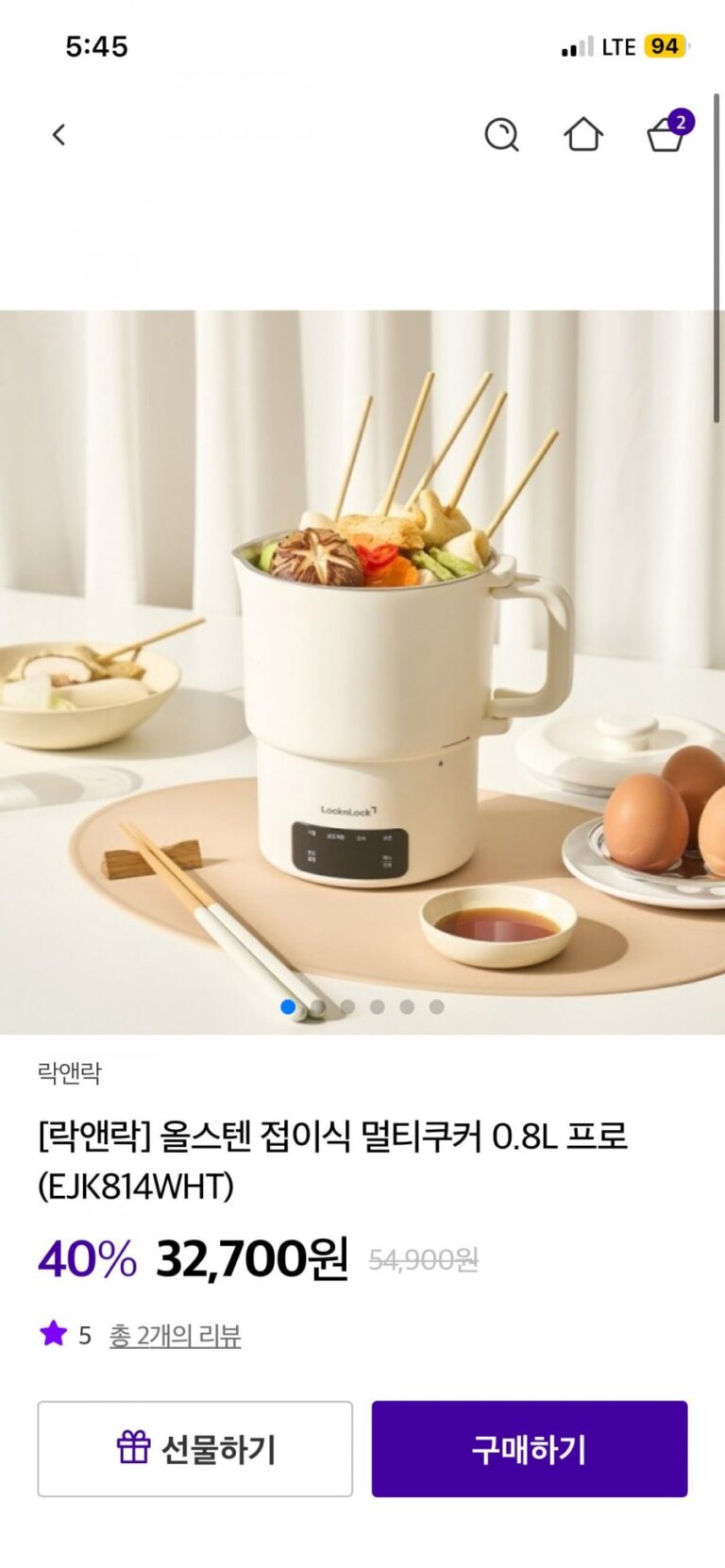Go back to the previous page

[59, 135]
